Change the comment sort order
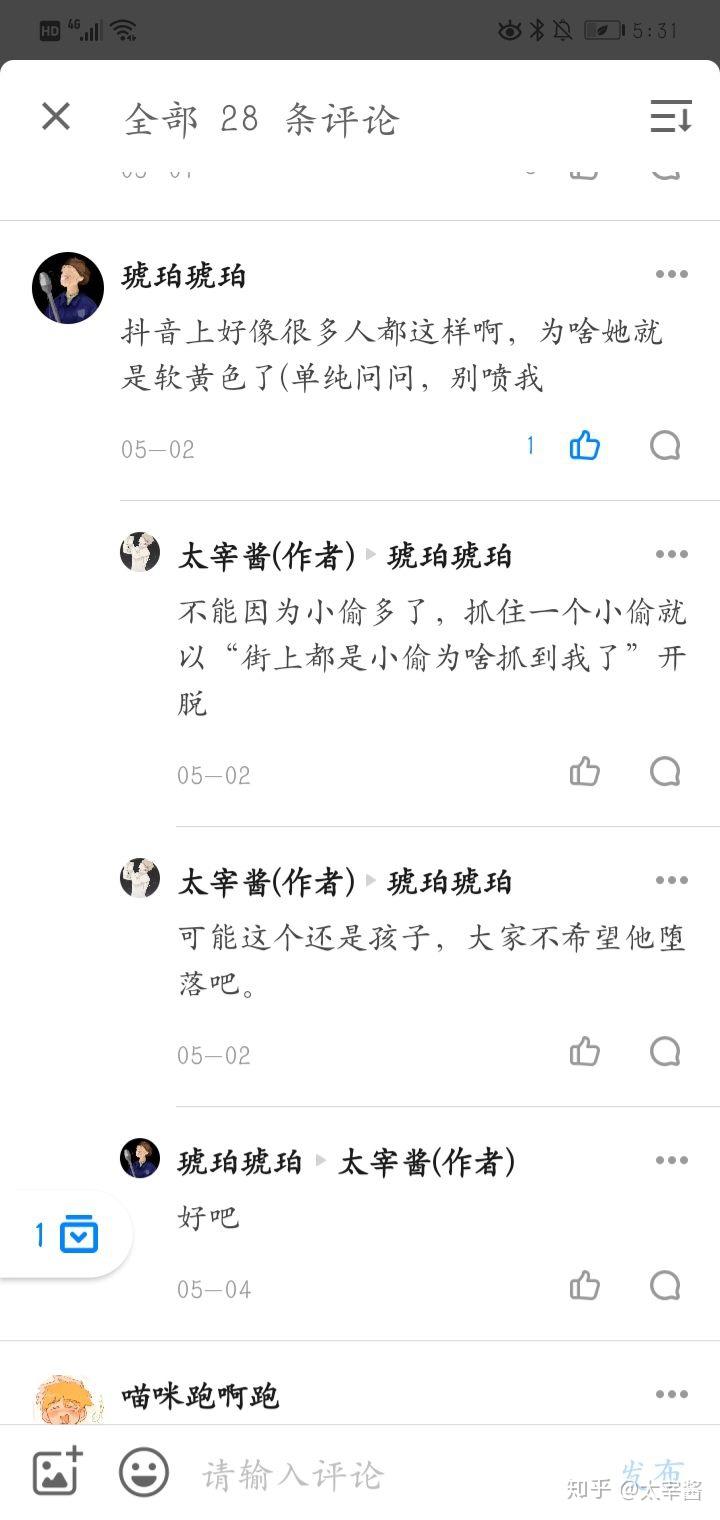The image size is (720, 1520). [x=670, y=117]
